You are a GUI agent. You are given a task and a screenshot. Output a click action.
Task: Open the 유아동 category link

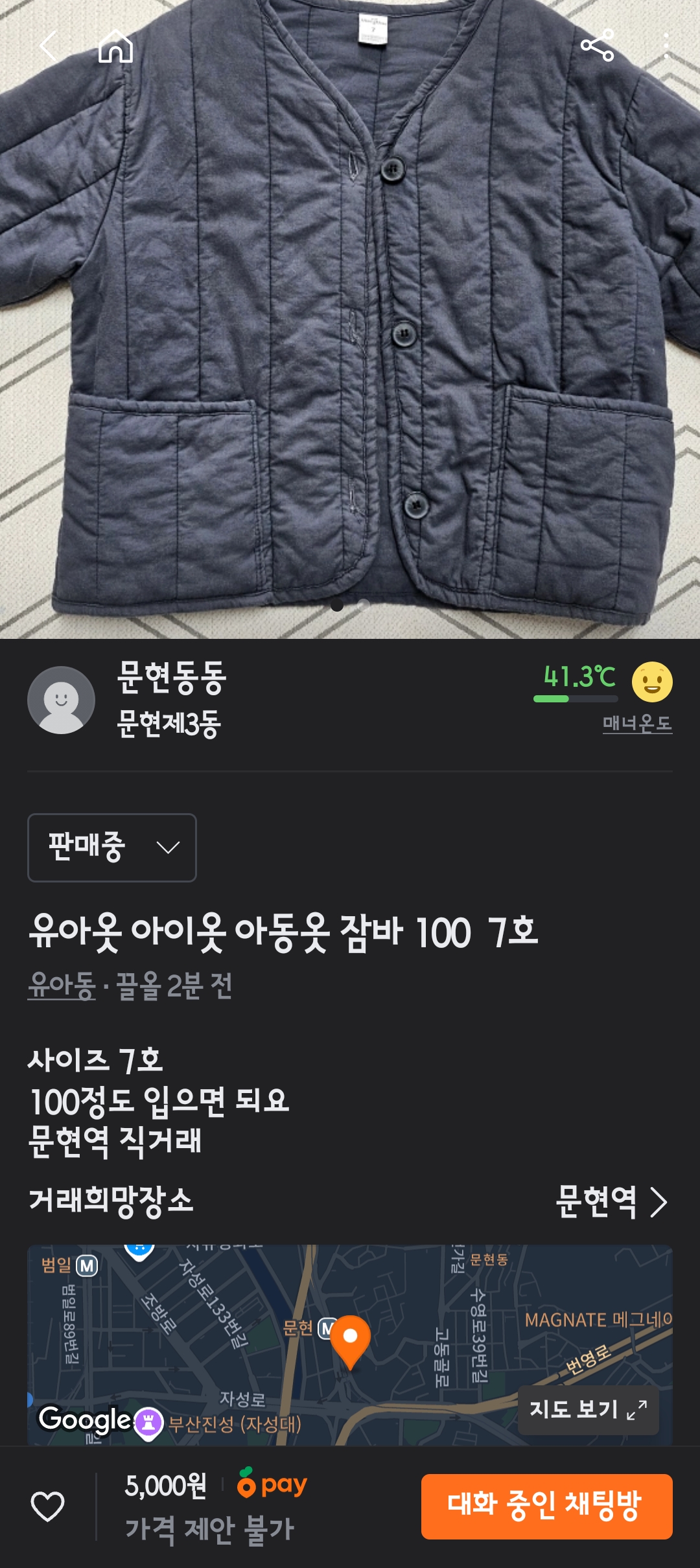tap(62, 986)
